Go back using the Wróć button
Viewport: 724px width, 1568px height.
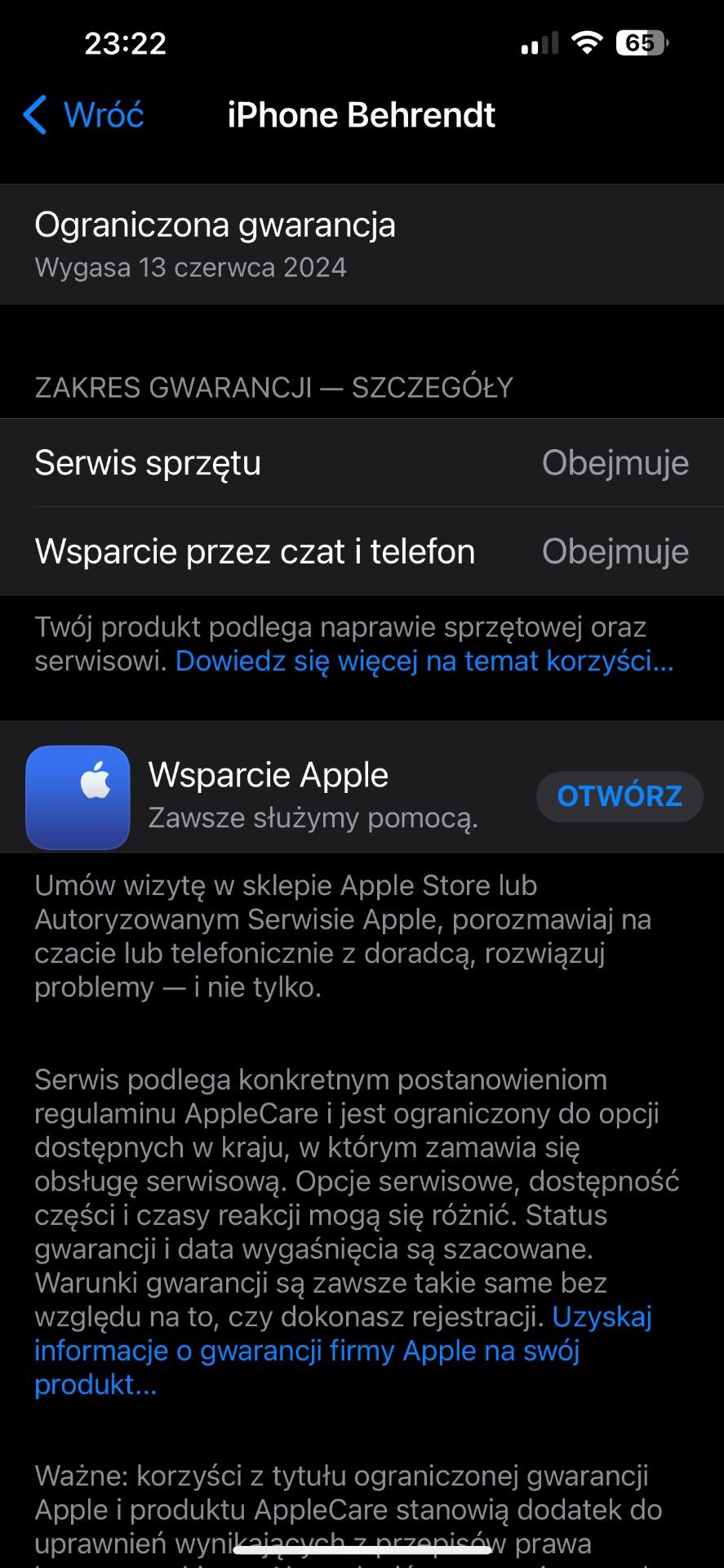click(83, 115)
